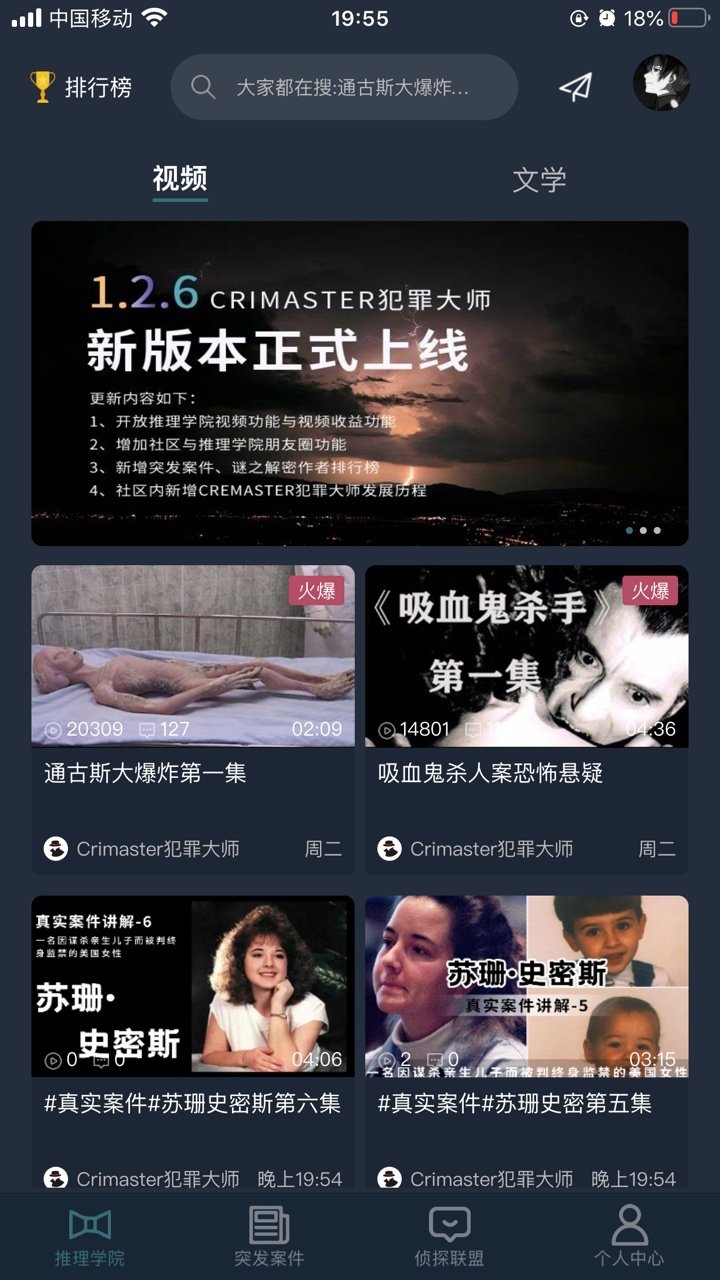Open the video #真实案件#苏珊史密斯第六集
The width and height of the screenshot is (720, 1280).
tap(193, 986)
